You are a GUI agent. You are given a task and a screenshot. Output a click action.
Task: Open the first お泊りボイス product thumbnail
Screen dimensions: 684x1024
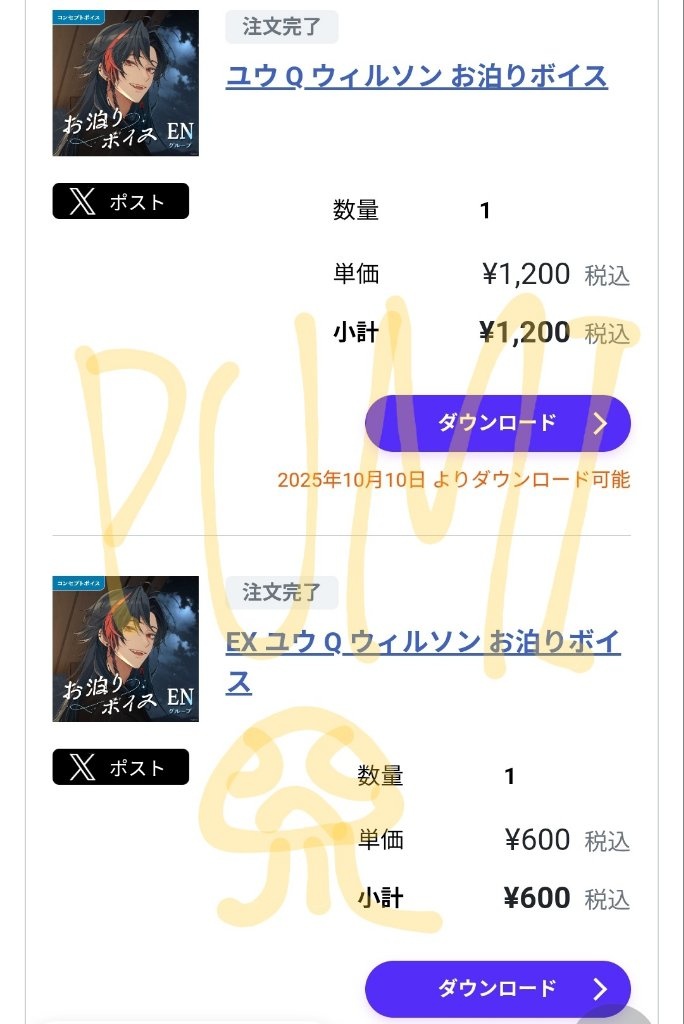click(x=125, y=83)
